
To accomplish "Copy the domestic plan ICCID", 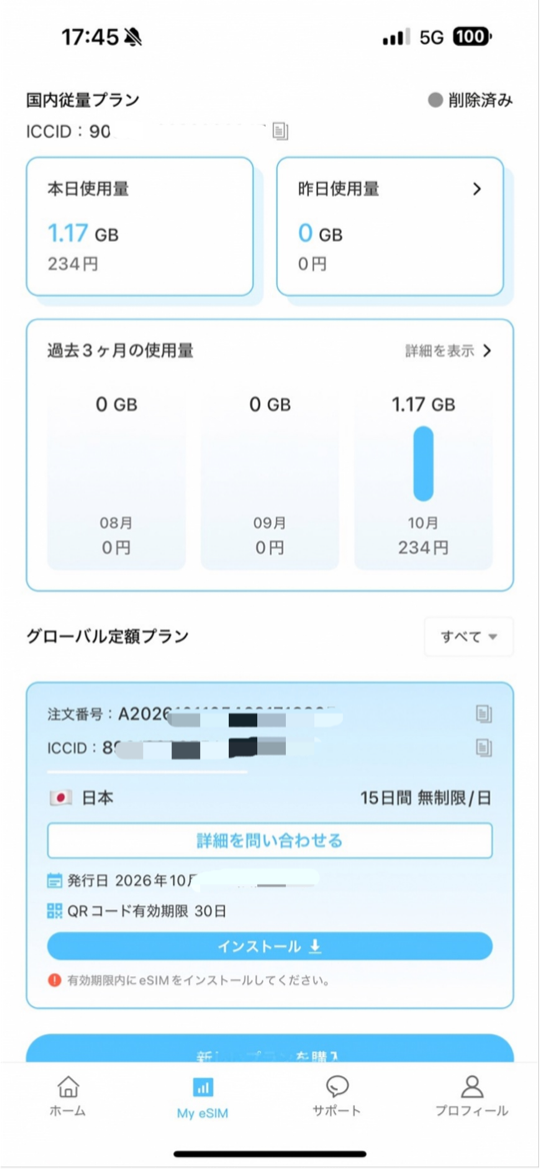I will (x=280, y=131).
